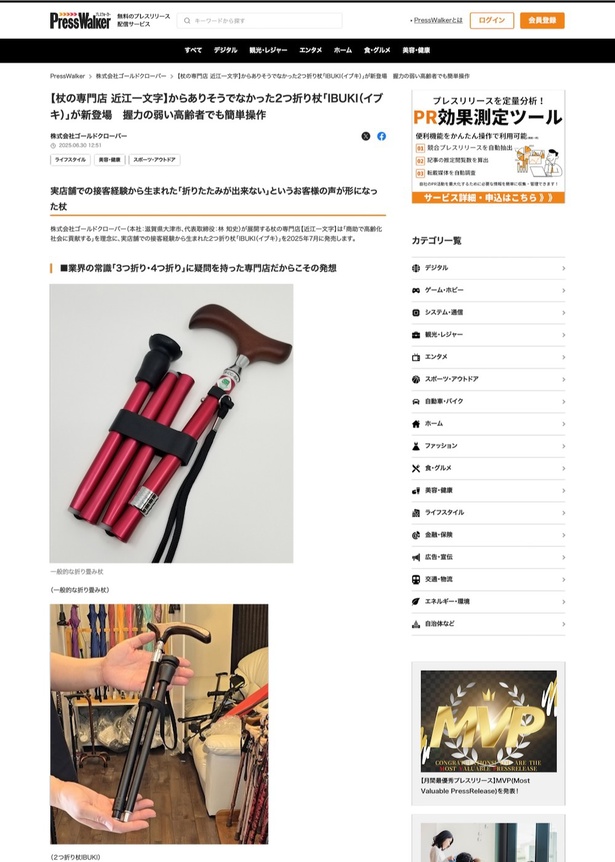Tap the ログイン button
The image size is (615, 862).
491,20
